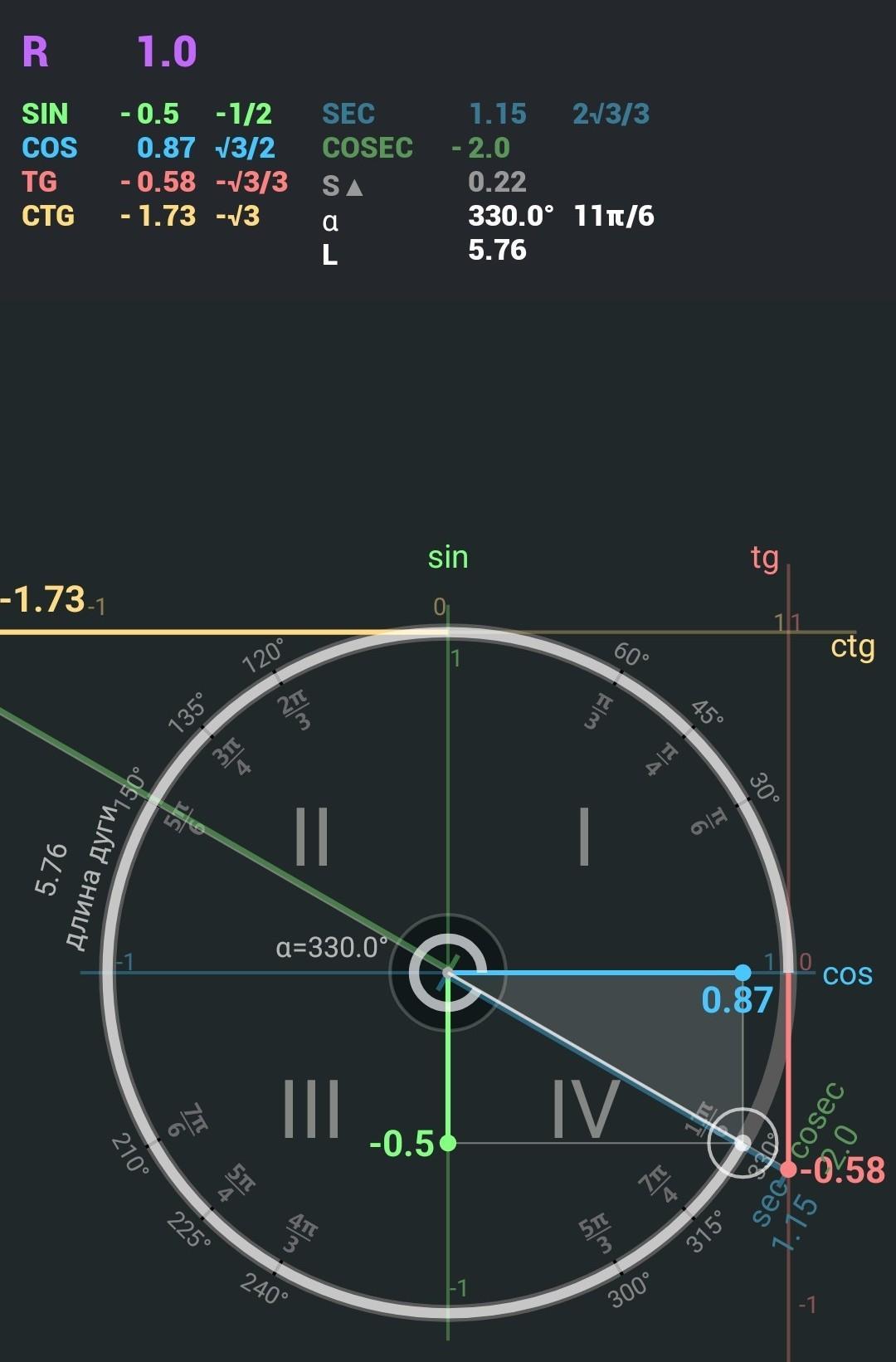
Task: Tap the 60° mark on the circle
Action: click(x=631, y=655)
